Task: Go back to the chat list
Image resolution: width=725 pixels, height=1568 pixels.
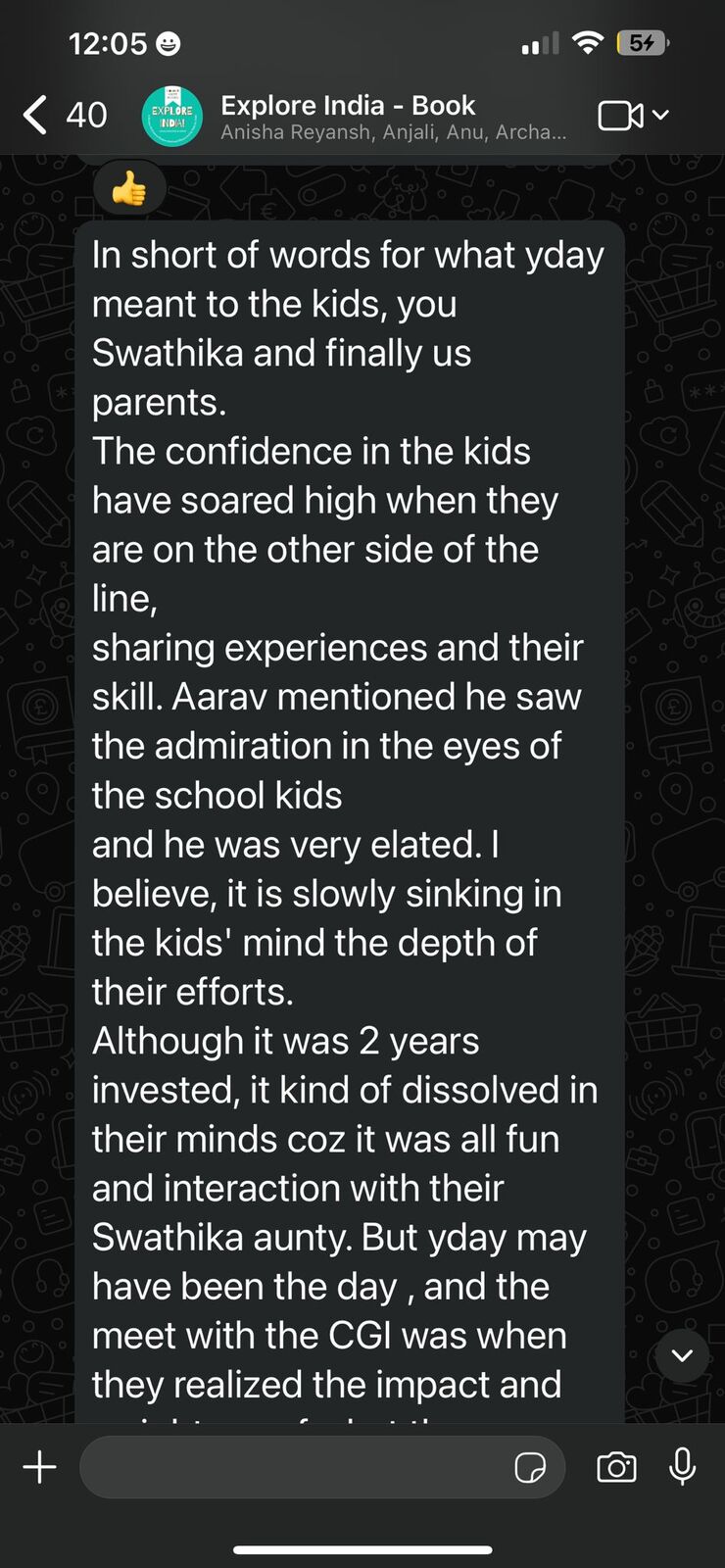Action: [35, 115]
